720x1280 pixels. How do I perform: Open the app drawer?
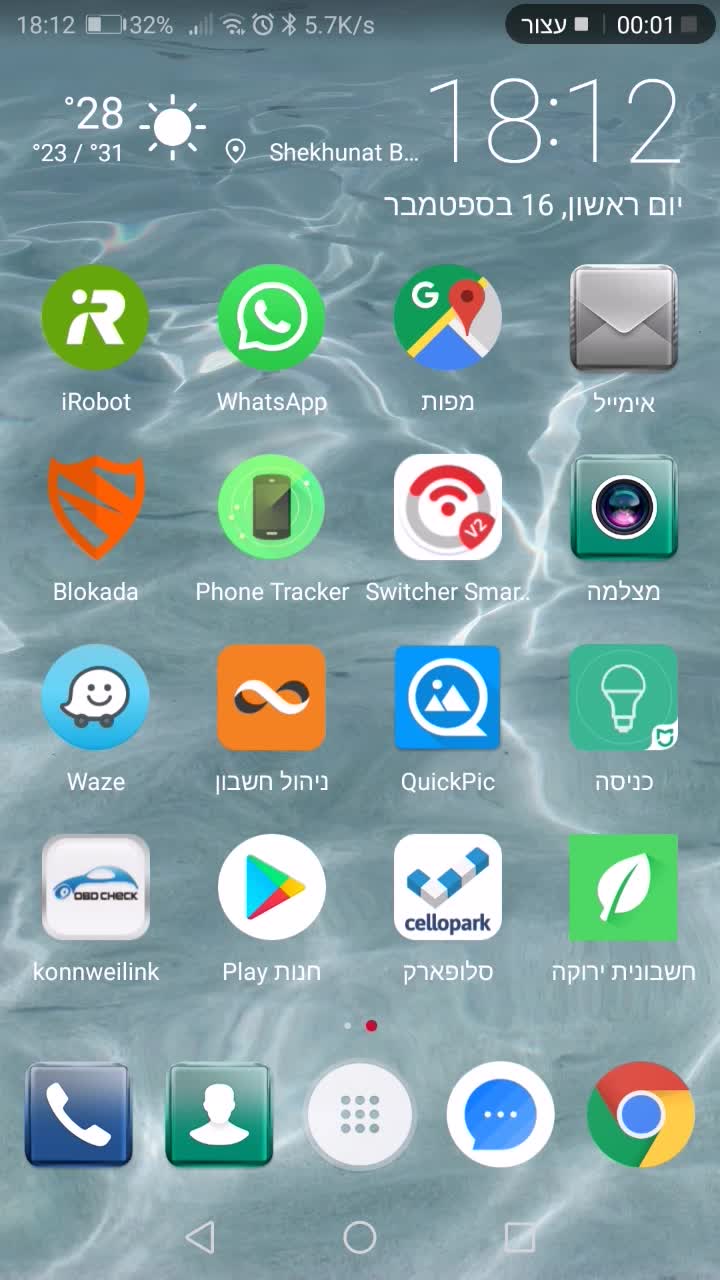click(359, 1115)
